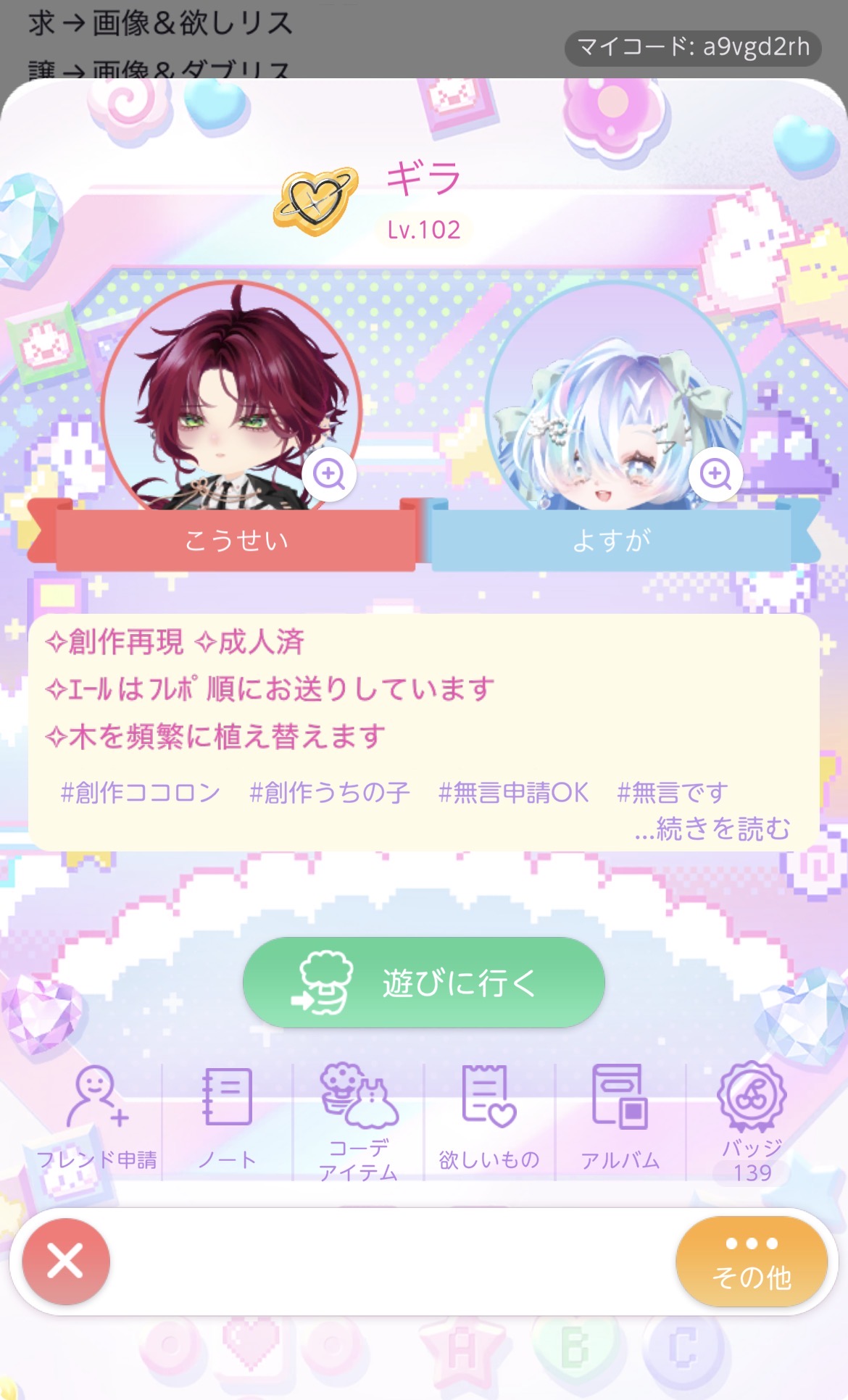This screenshot has width=848, height=1400.
Task: Open the その他 more options menu
Action: click(x=752, y=1262)
